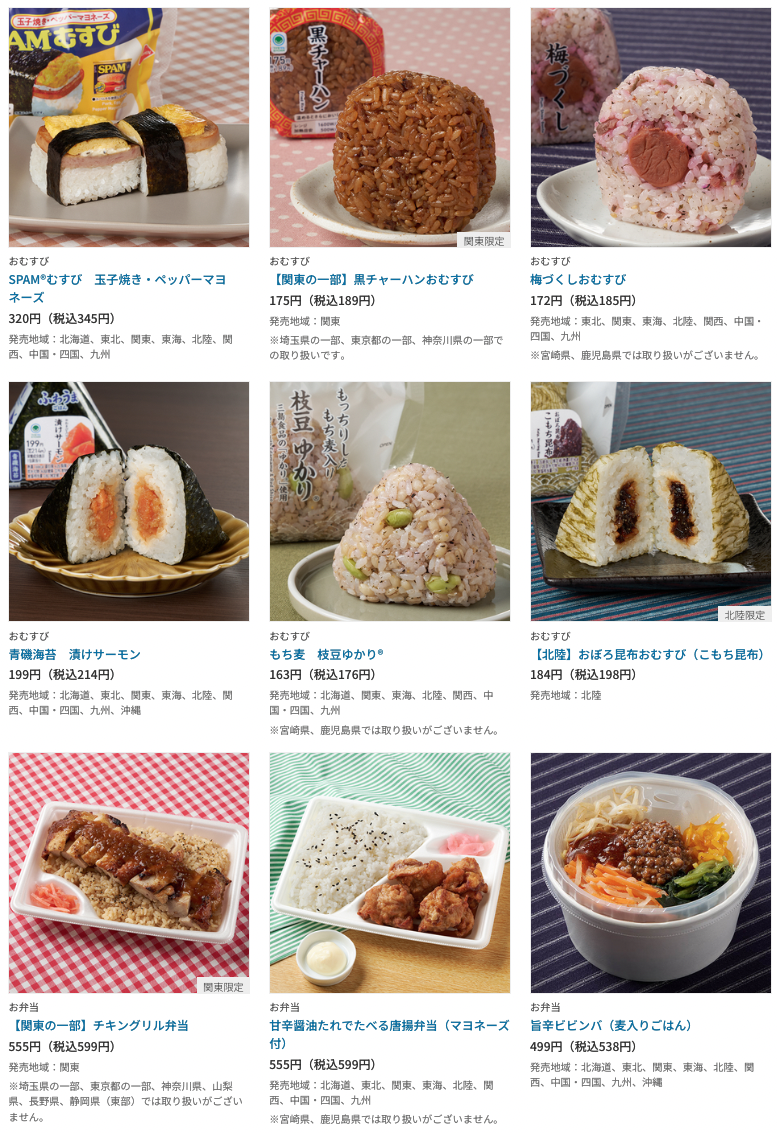Viewport: 777px width, 1133px height.
Task: Select the 唐揚弁当 product image
Action: (x=389, y=872)
